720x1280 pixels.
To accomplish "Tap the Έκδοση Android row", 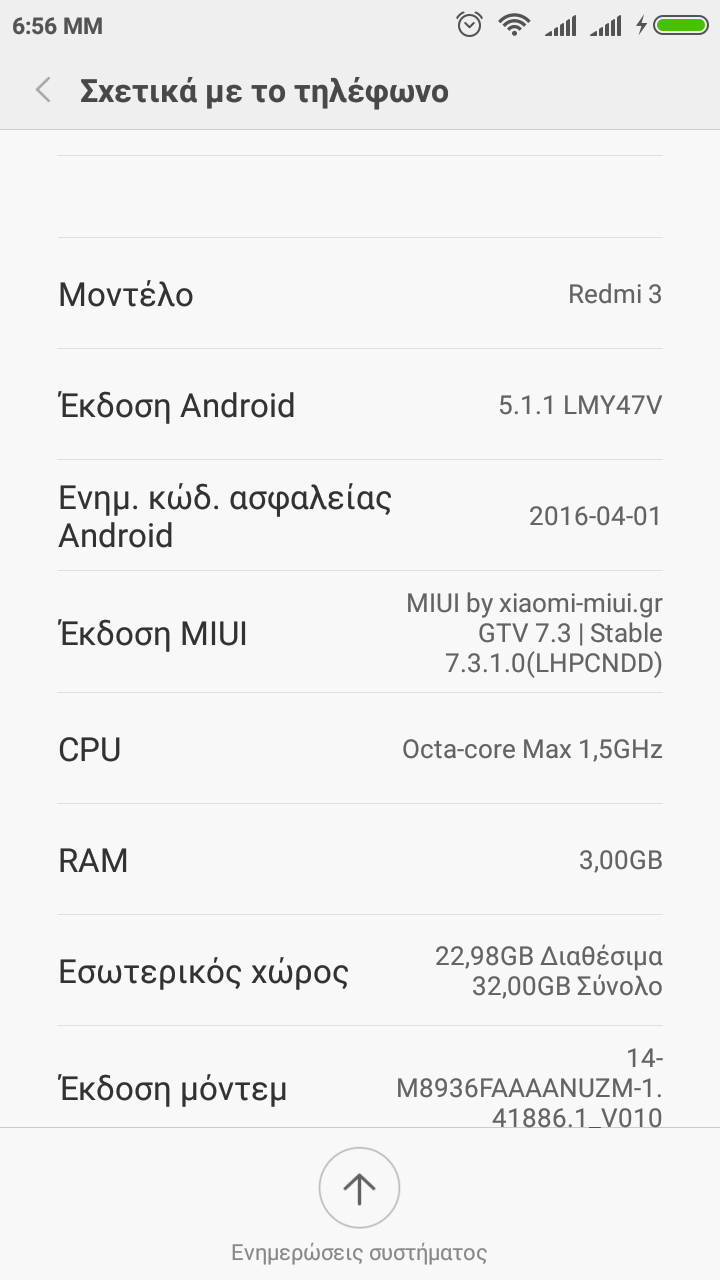I will [360, 405].
